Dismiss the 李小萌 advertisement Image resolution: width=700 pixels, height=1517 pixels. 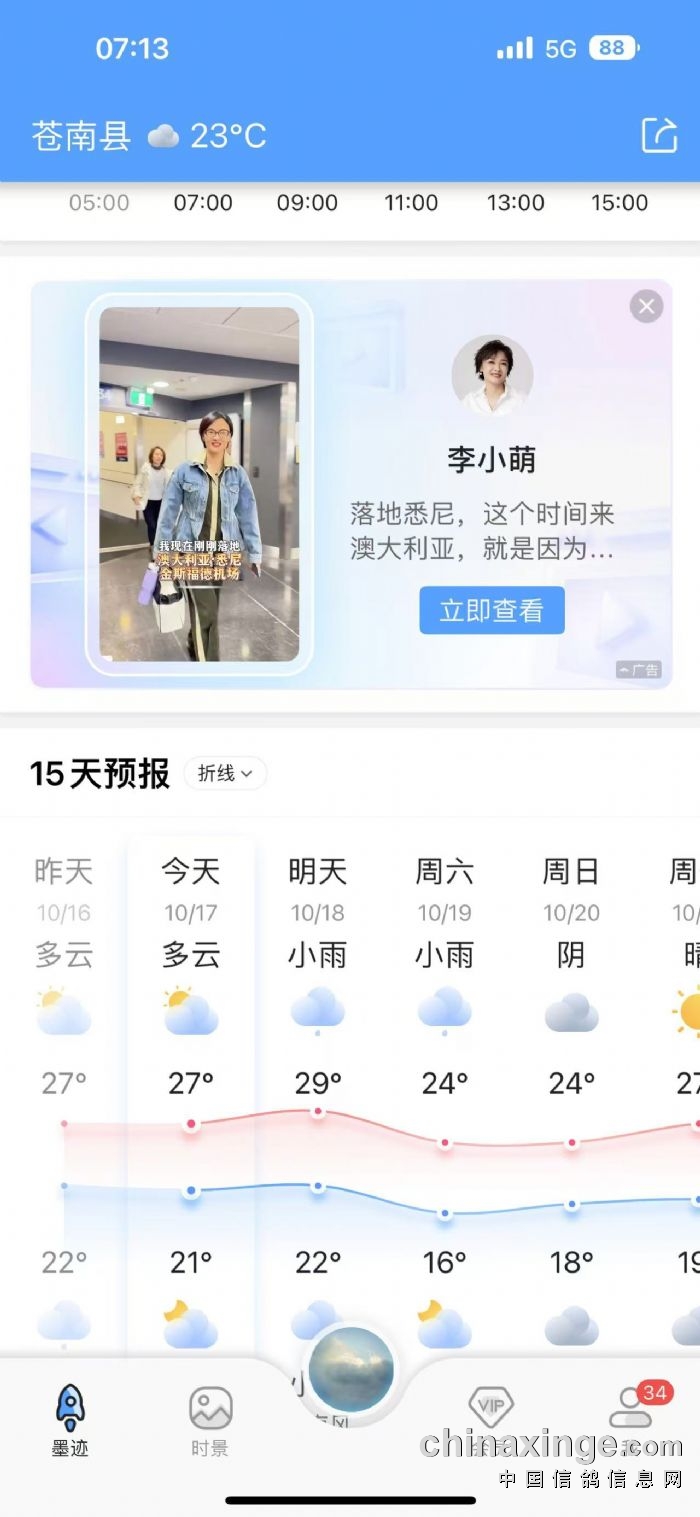coord(646,306)
